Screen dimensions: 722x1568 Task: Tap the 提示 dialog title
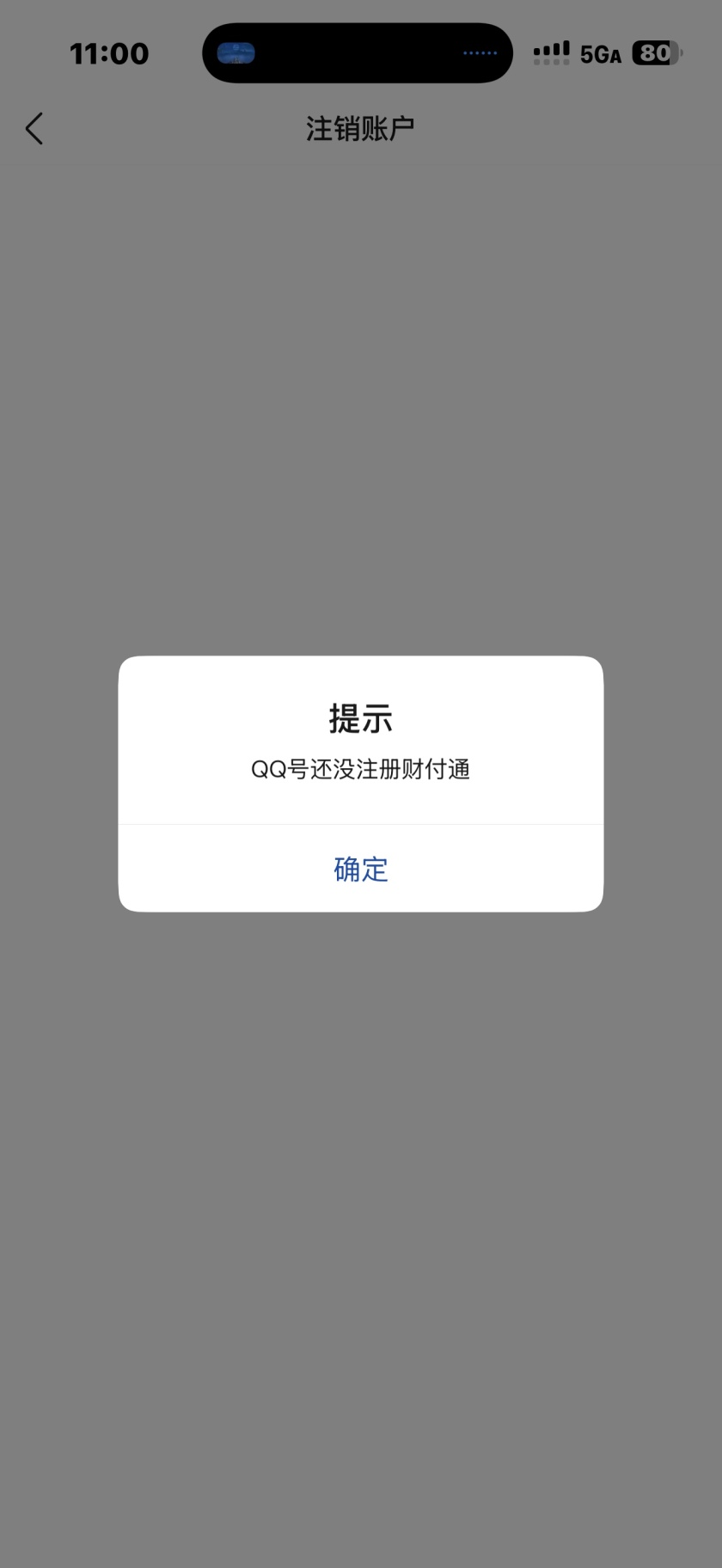tap(360, 720)
